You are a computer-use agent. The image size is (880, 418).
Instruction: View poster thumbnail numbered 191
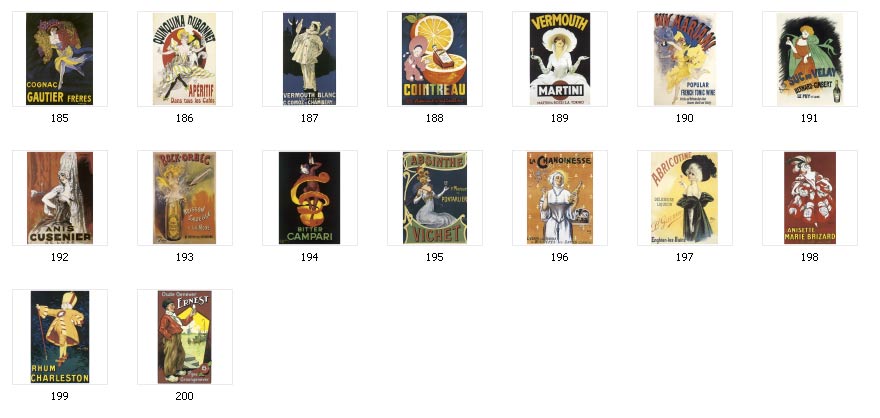[809, 59]
